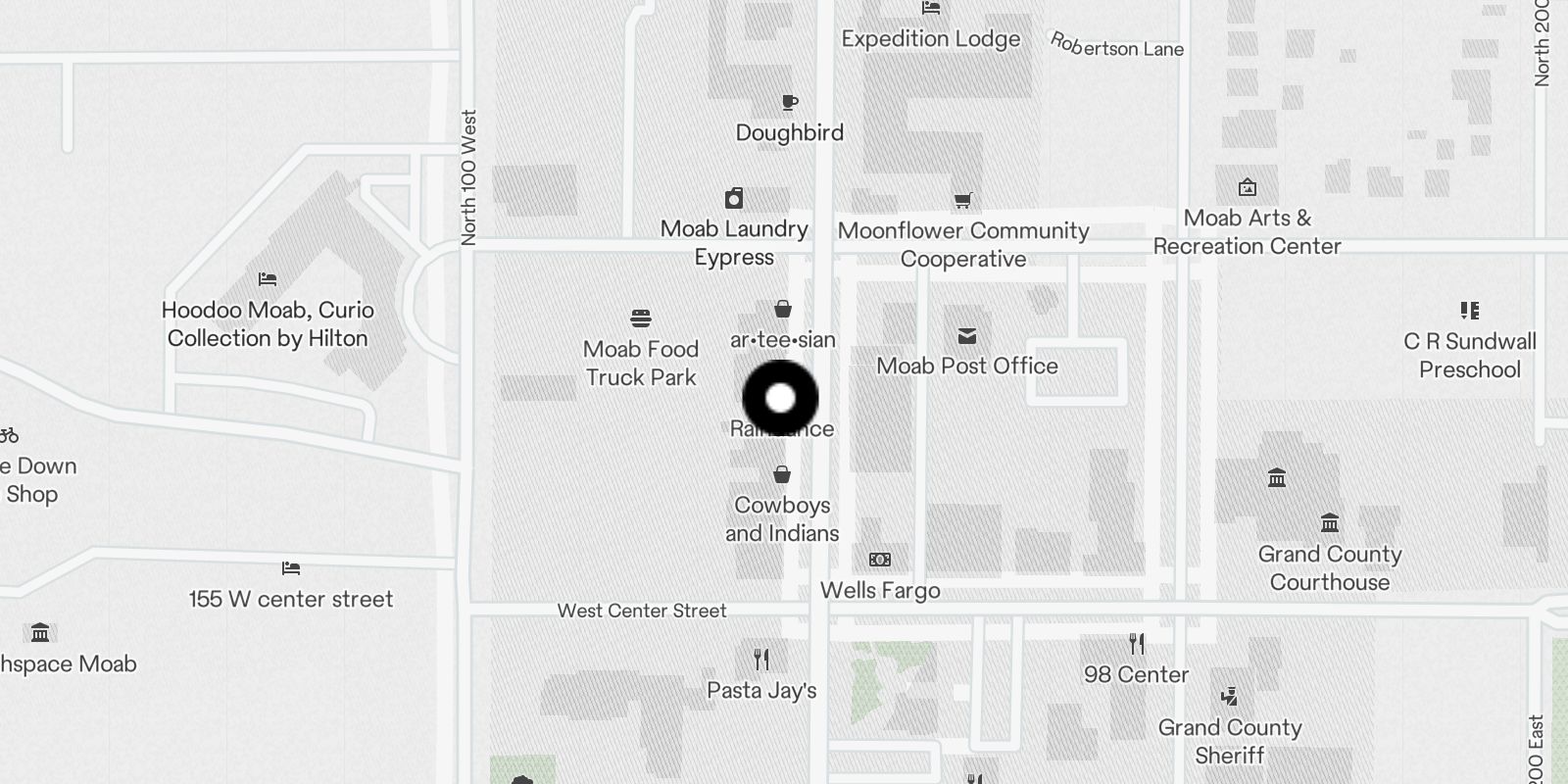
Task: Select 155 W center street lodging marker
Action: (x=291, y=568)
